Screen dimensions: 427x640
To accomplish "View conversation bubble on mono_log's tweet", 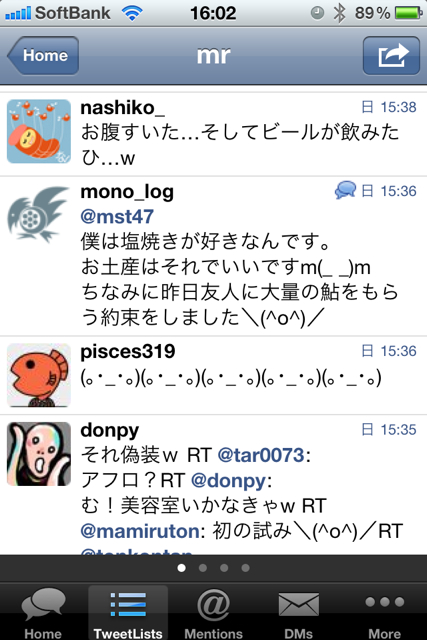I will (345, 190).
